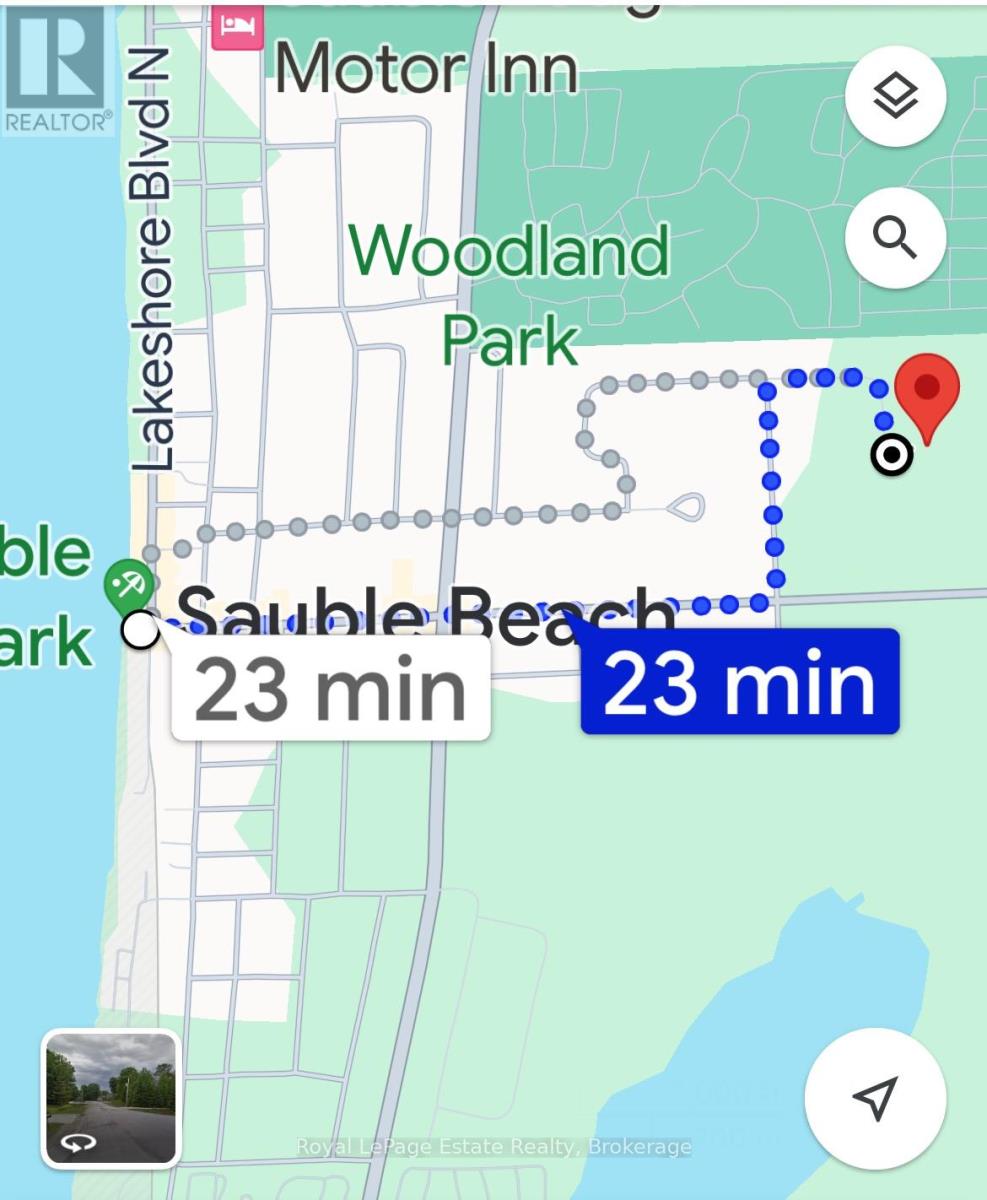Image resolution: width=987 pixels, height=1200 pixels.
Task: Select the alternate gray 23 min route
Action: pyautogui.click(x=331, y=688)
